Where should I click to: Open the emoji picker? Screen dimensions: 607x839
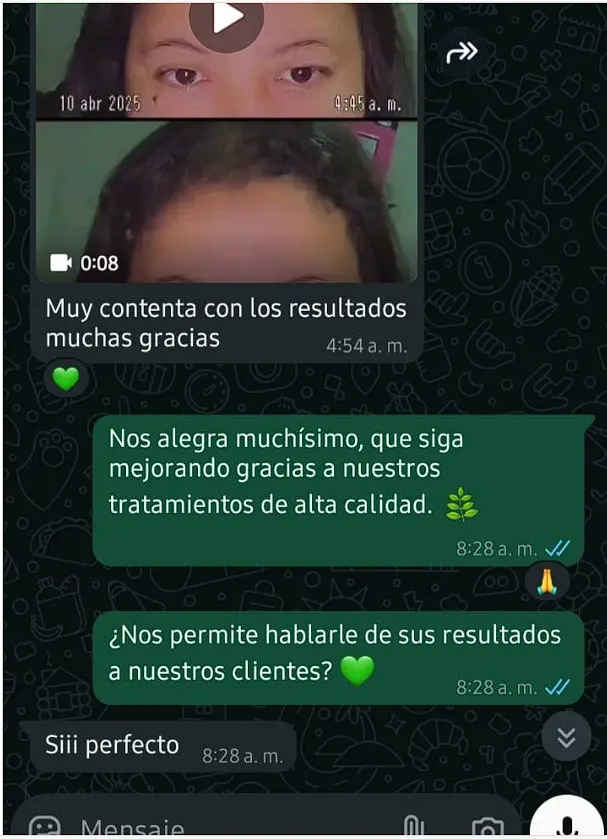point(44,827)
